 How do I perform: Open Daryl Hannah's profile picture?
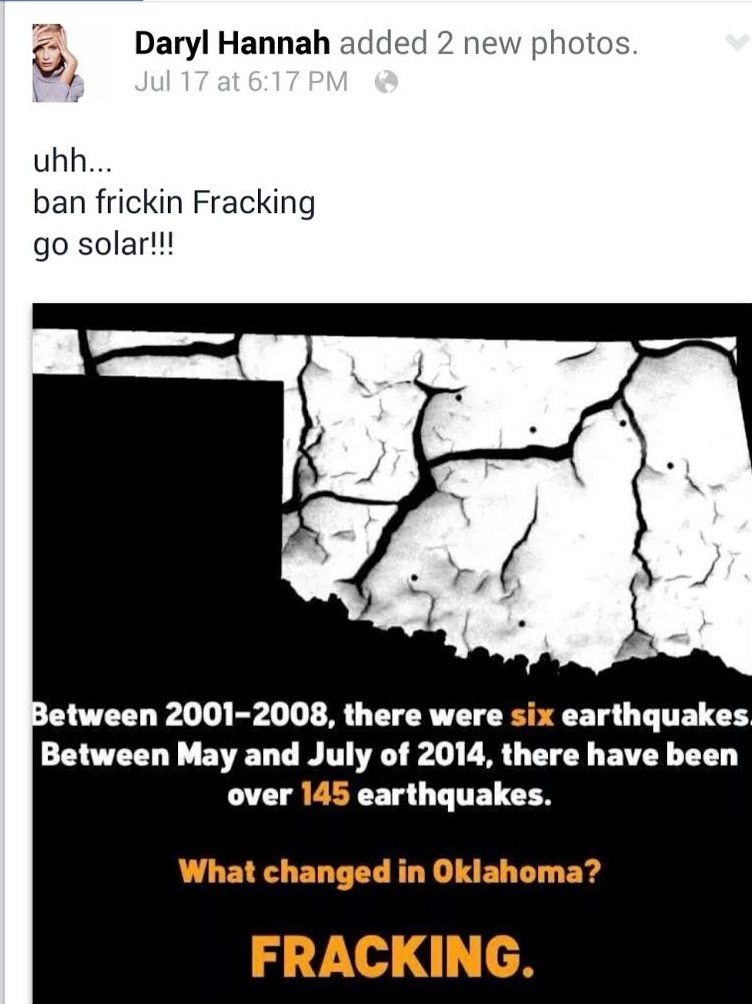coord(58,62)
